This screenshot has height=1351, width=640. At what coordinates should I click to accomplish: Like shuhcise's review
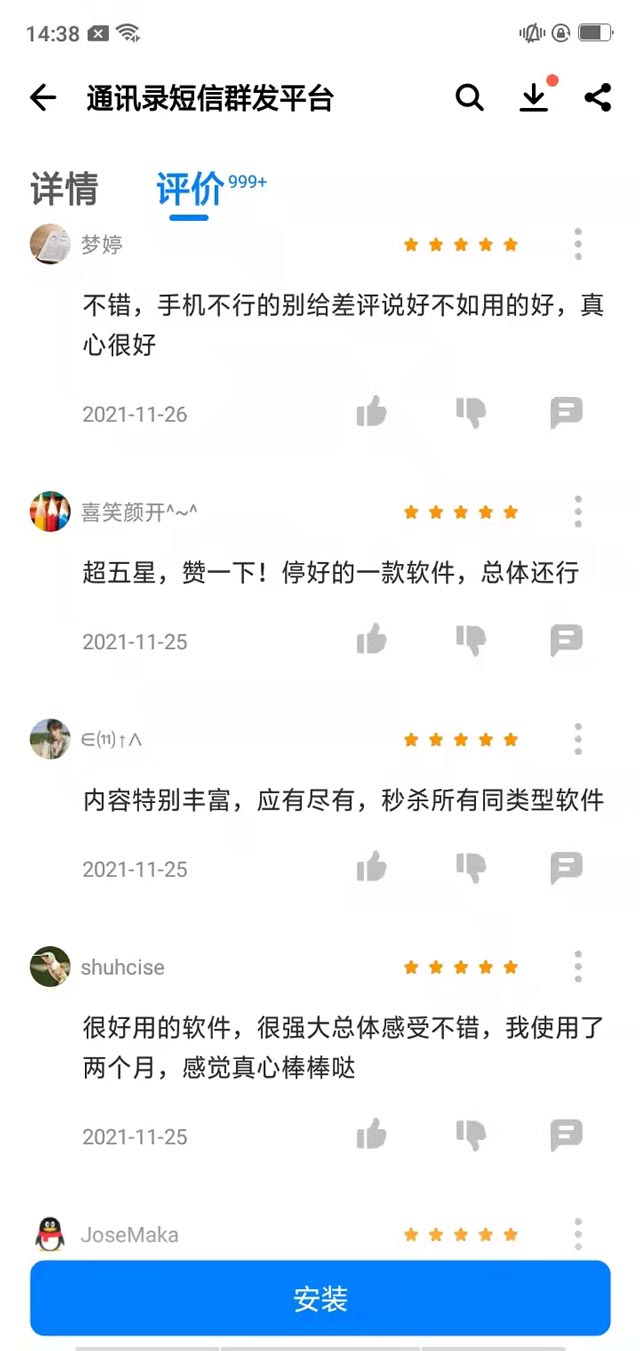[372, 1135]
